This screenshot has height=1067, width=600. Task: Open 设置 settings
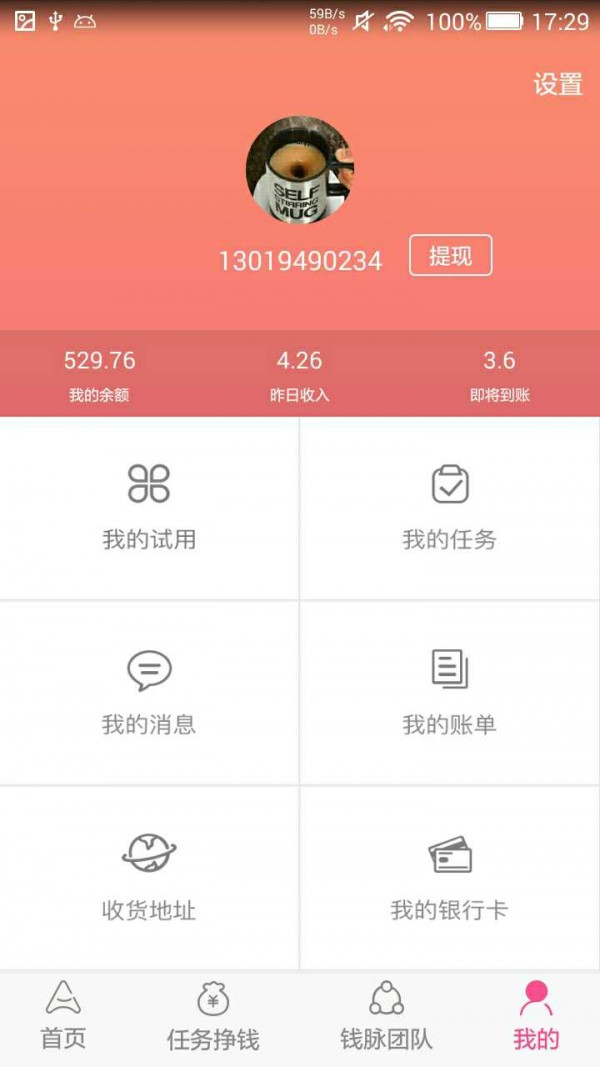click(x=557, y=84)
